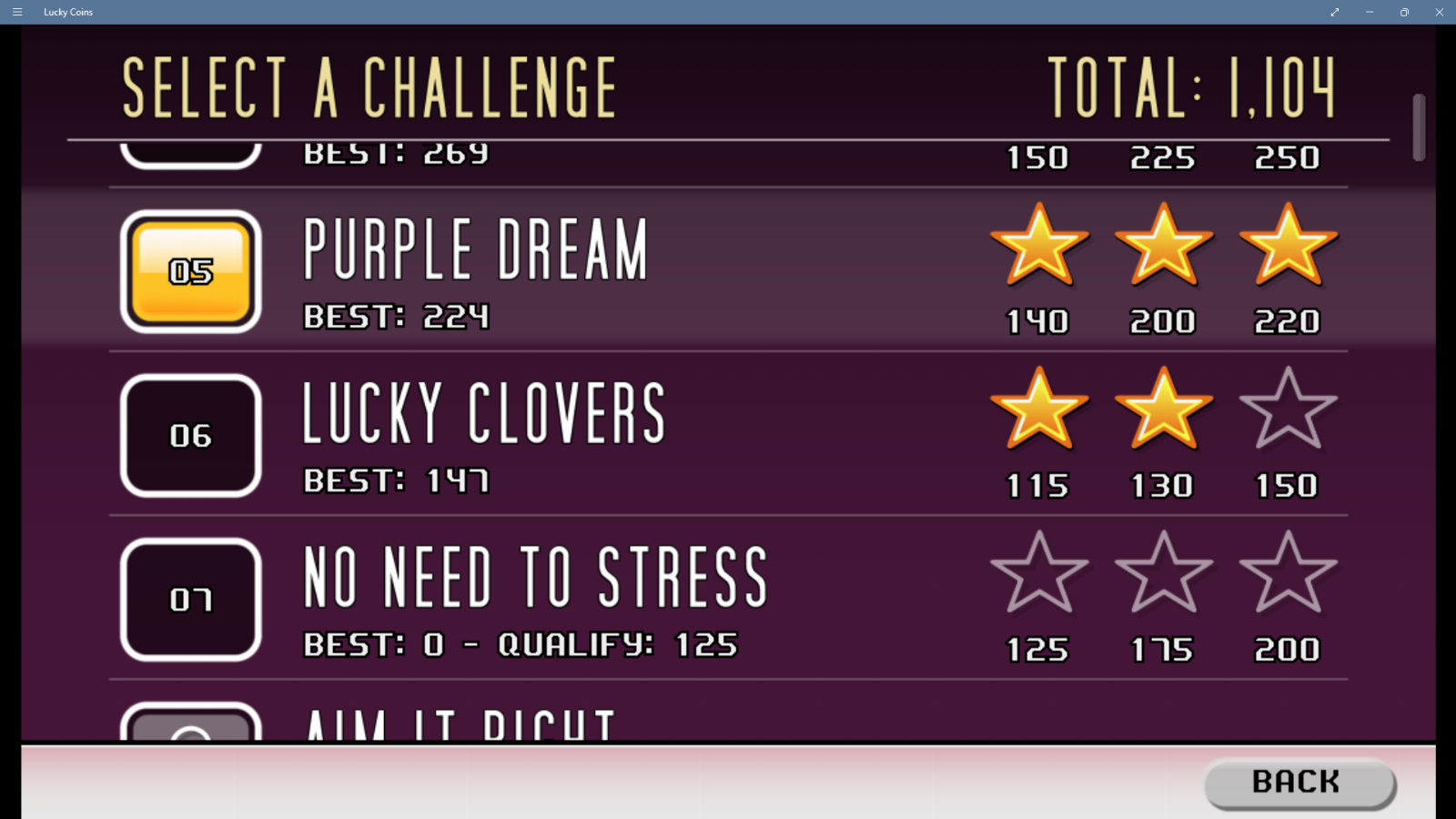
Task: Start the No Need To Stress challenge
Action: point(534,598)
